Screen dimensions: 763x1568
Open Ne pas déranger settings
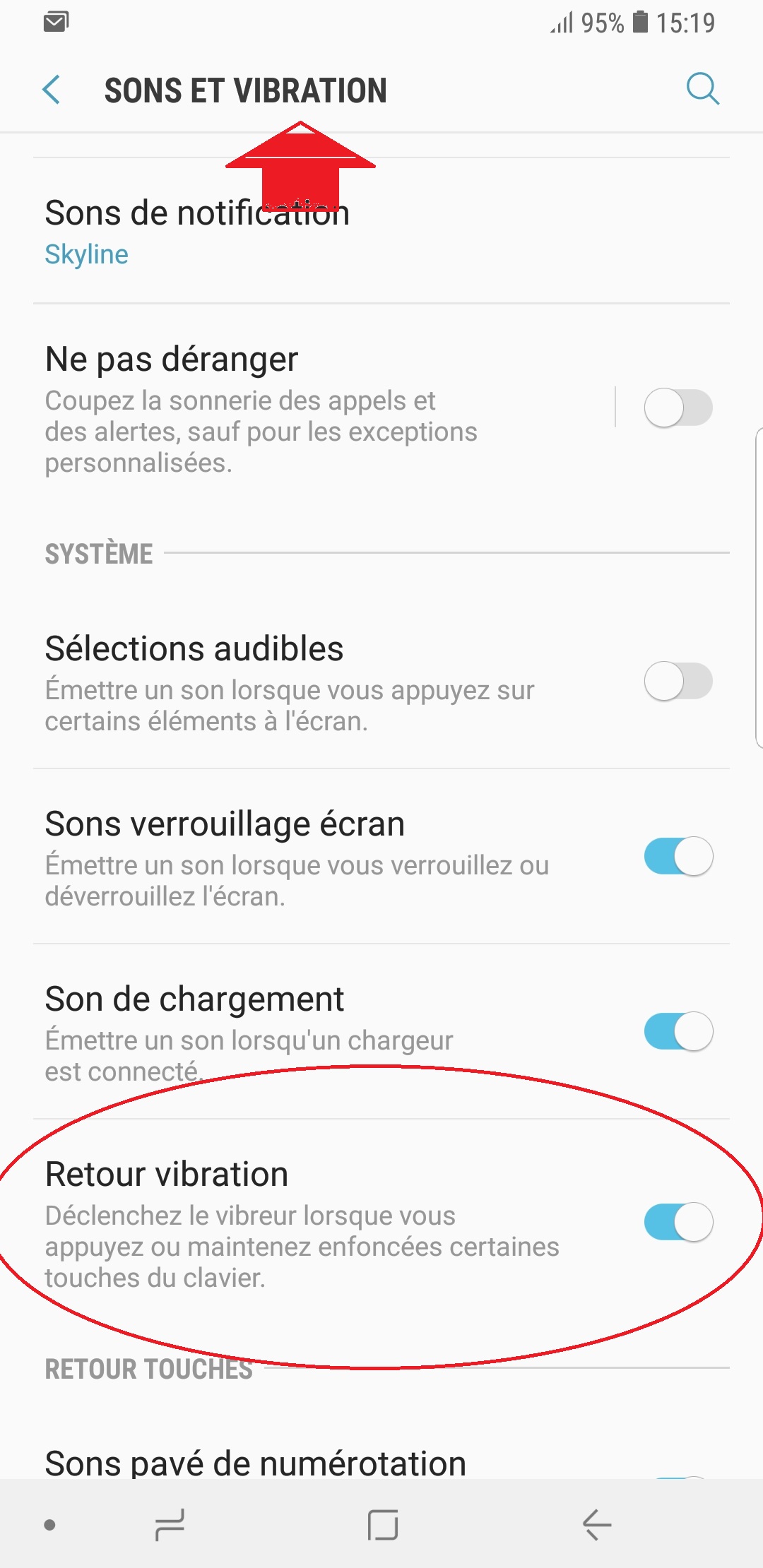click(x=283, y=408)
